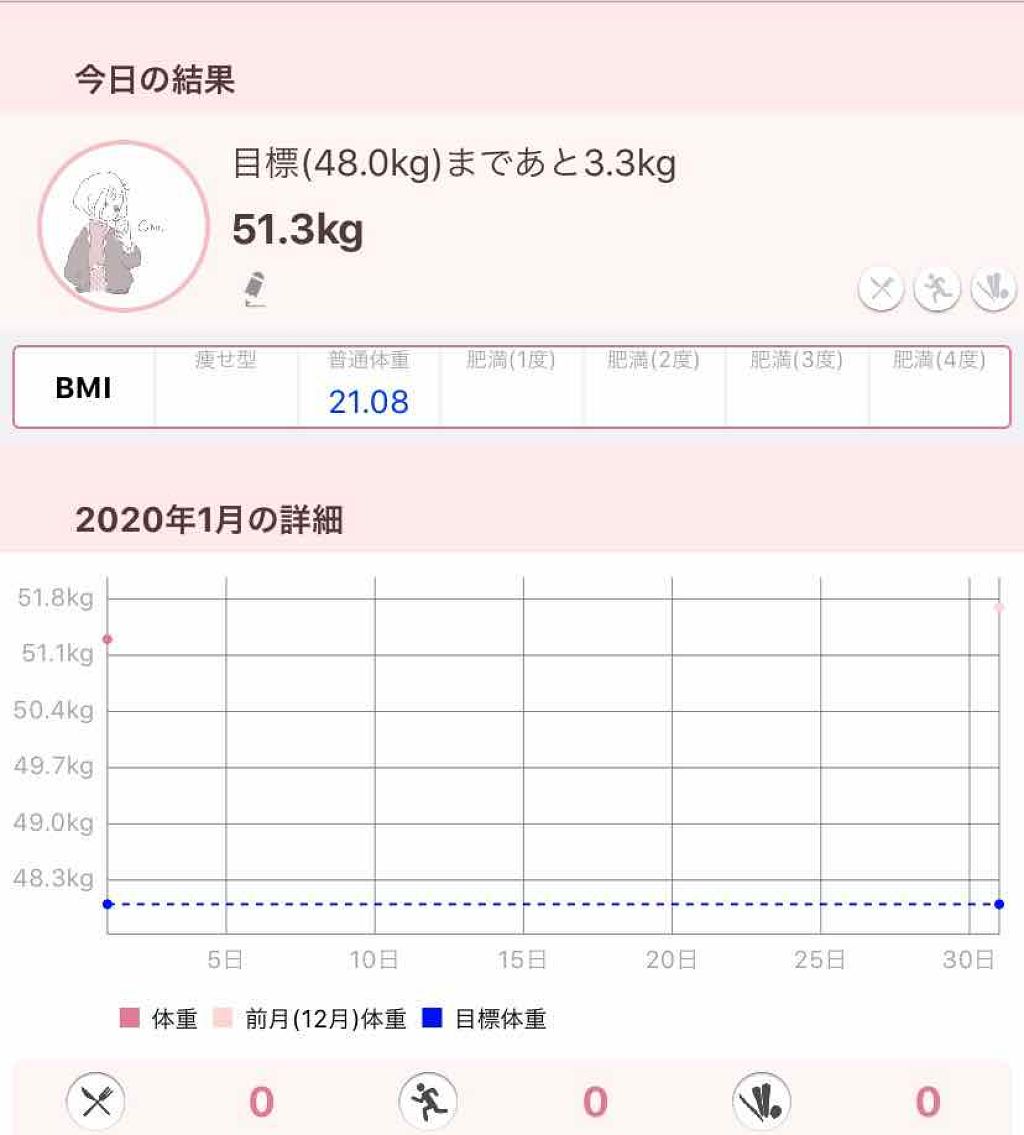Open the meal fork-and-knife icon beside weight
Viewport: 1024px width, 1135px height.
coord(881,290)
